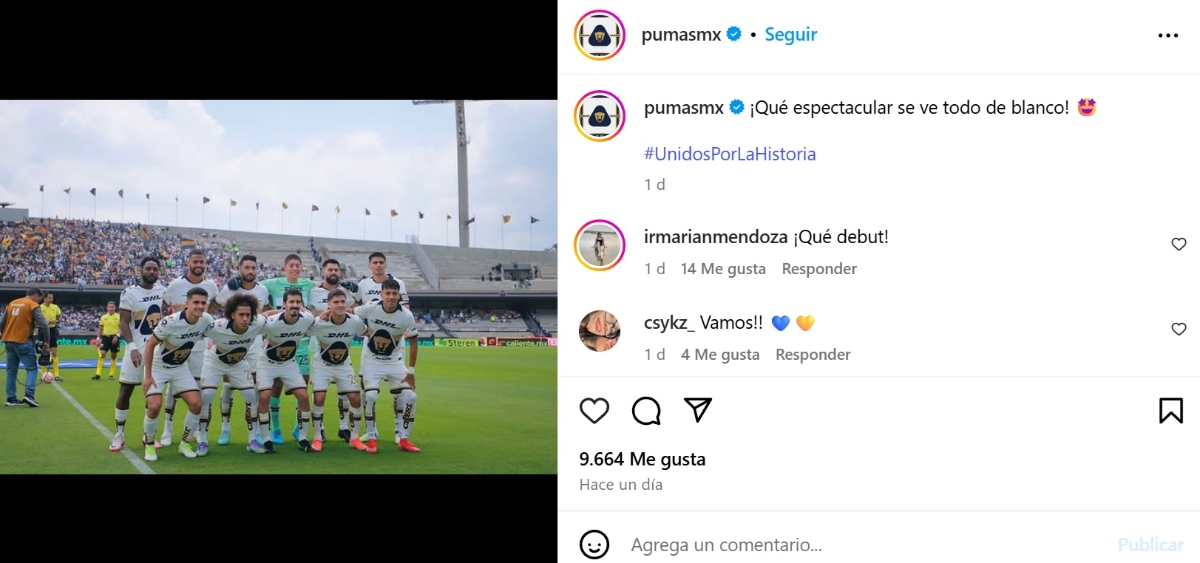Open irmarianmendoza's profile picture
1200x563 pixels.
point(600,244)
